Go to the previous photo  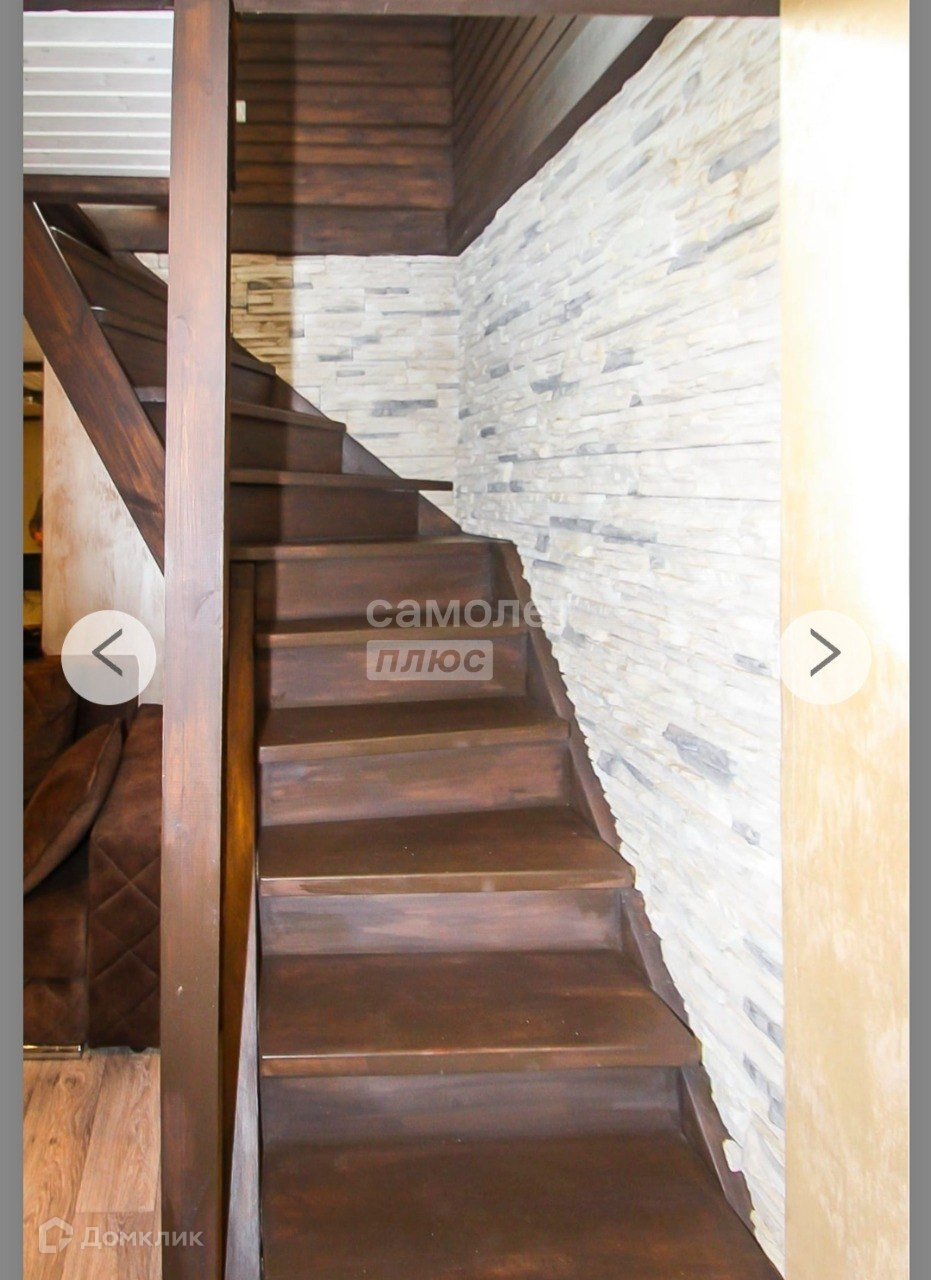pyautogui.click(x=108, y=656)
